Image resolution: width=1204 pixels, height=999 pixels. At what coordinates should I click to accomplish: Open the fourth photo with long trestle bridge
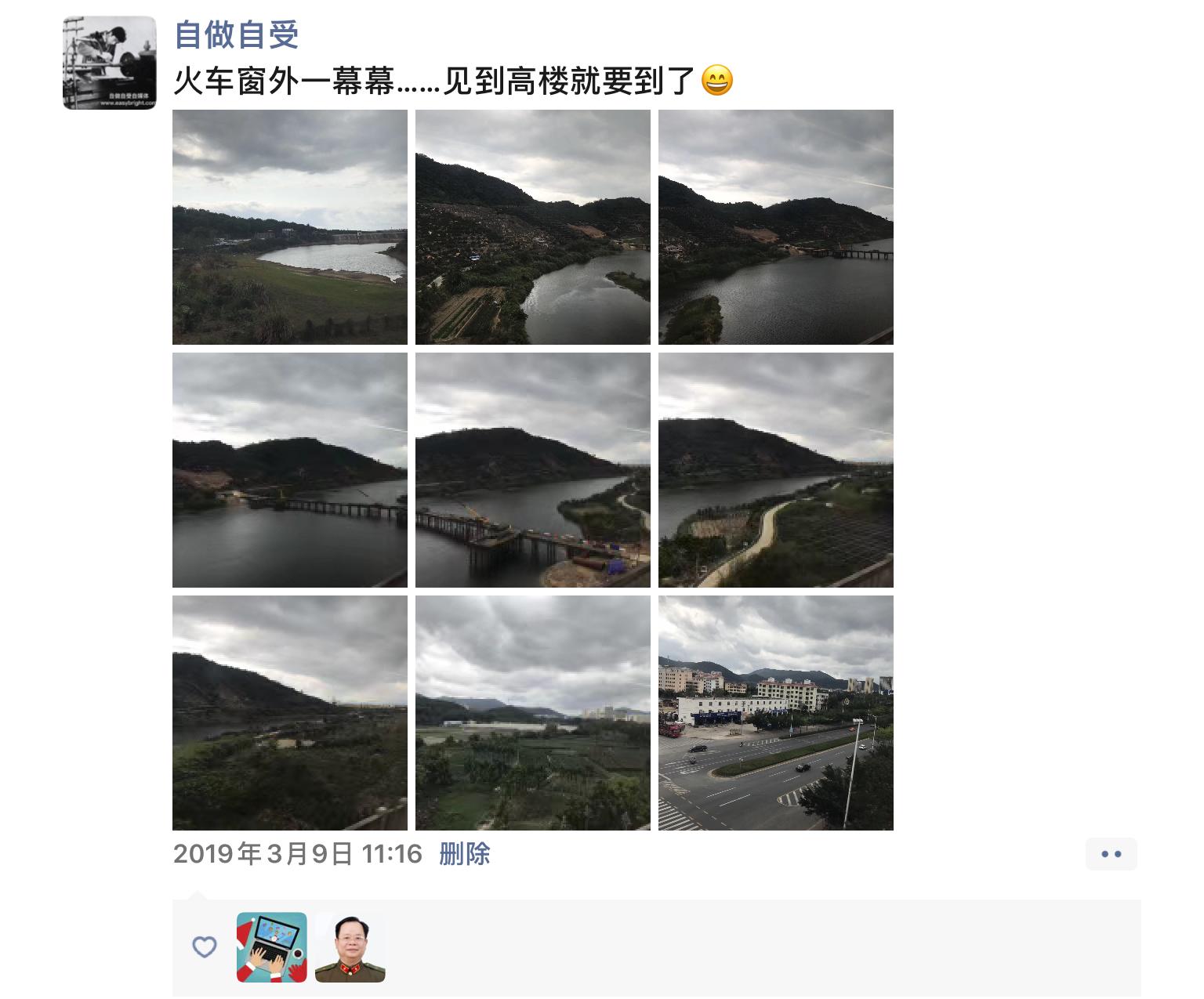(290, 470)
